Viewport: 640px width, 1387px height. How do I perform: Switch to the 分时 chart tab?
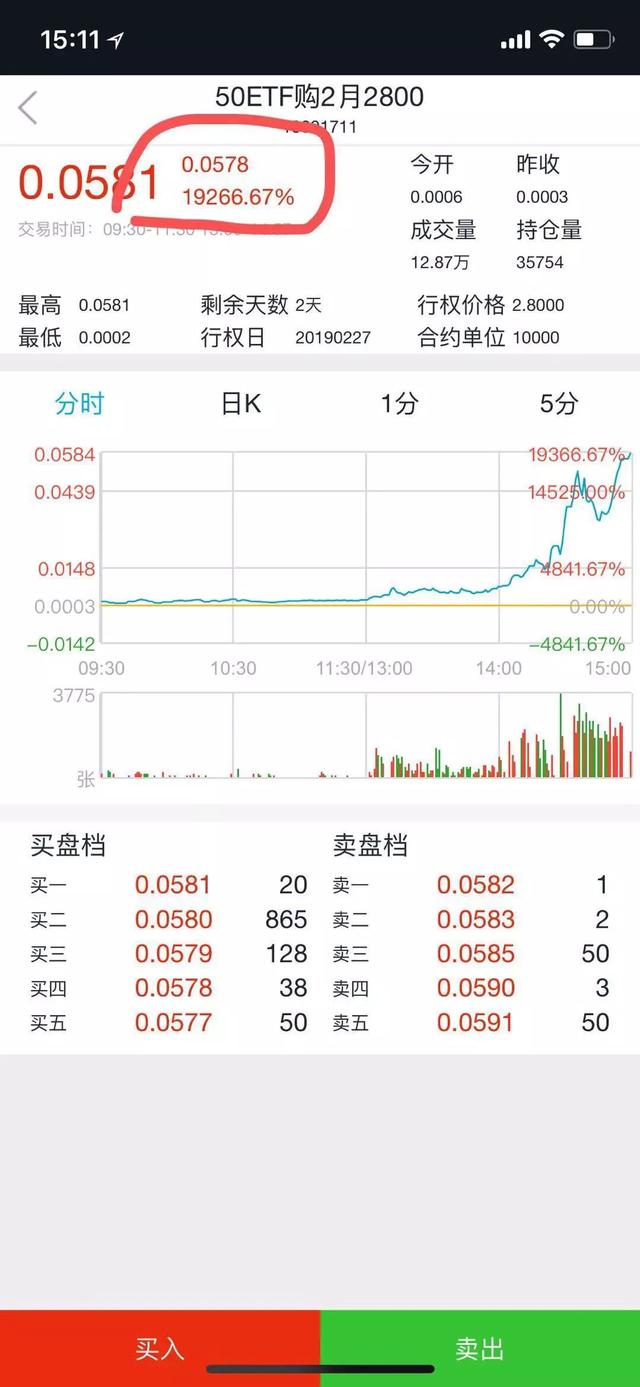coord(80,404)
